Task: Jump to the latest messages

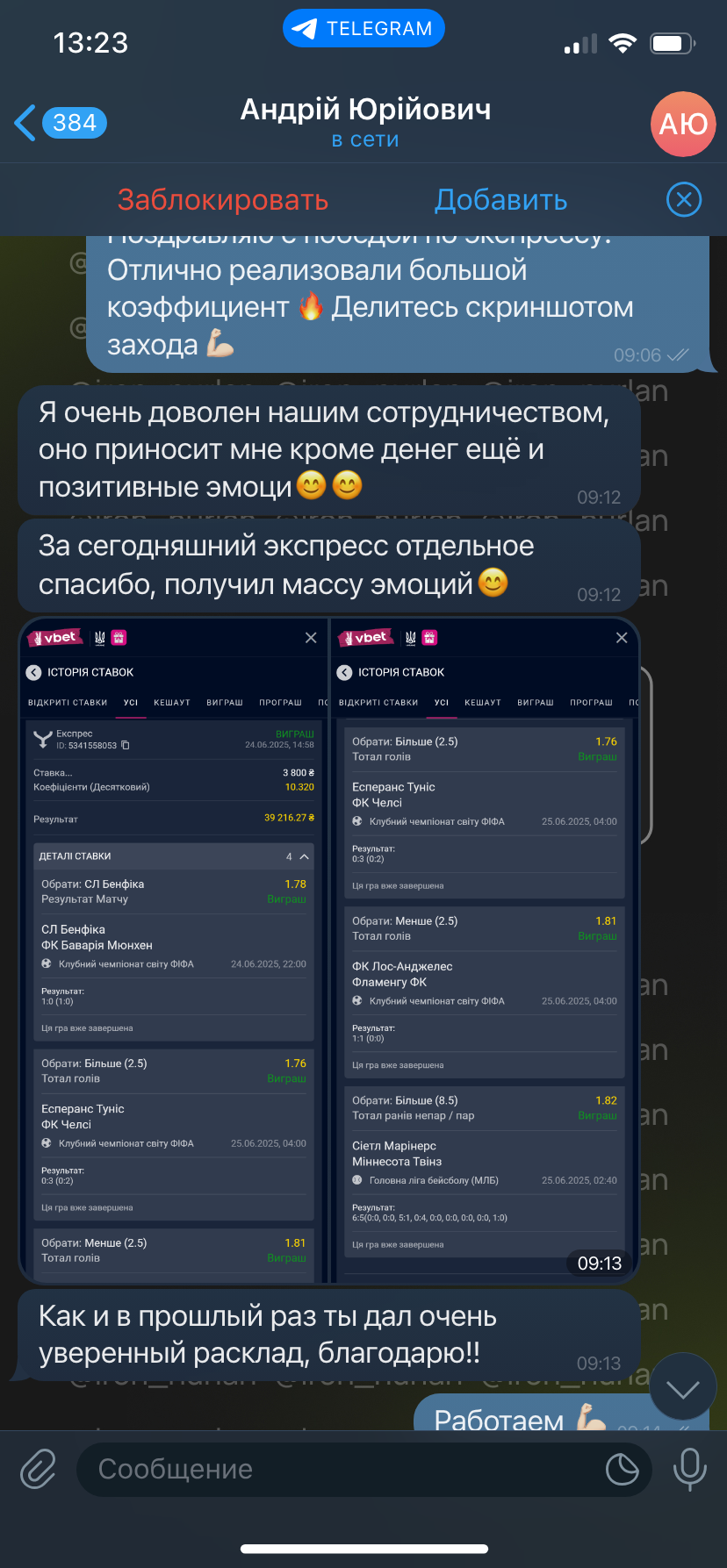Action: [682, 1389]
